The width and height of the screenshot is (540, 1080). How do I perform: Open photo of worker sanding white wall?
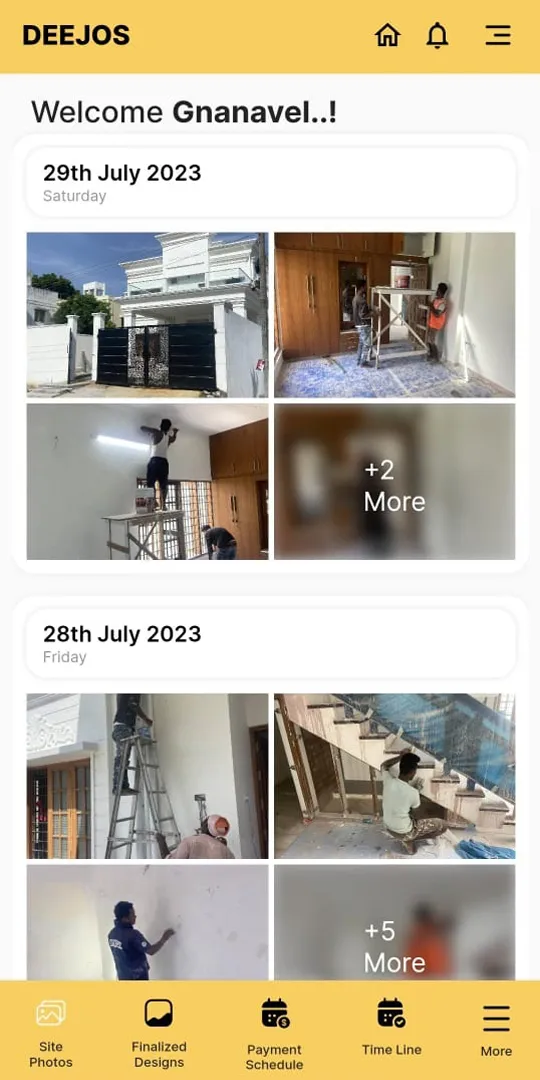[x=147, y=922]
